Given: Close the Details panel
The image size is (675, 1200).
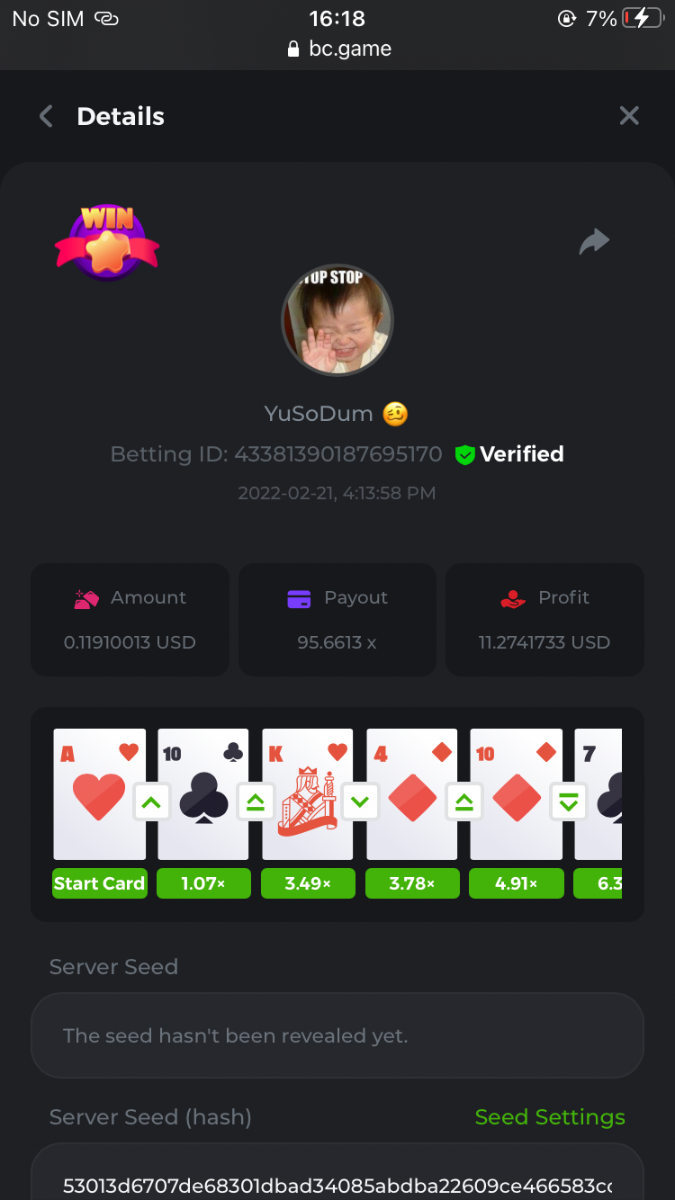Looking at the screenshot, I should click(x=629, y=116).
